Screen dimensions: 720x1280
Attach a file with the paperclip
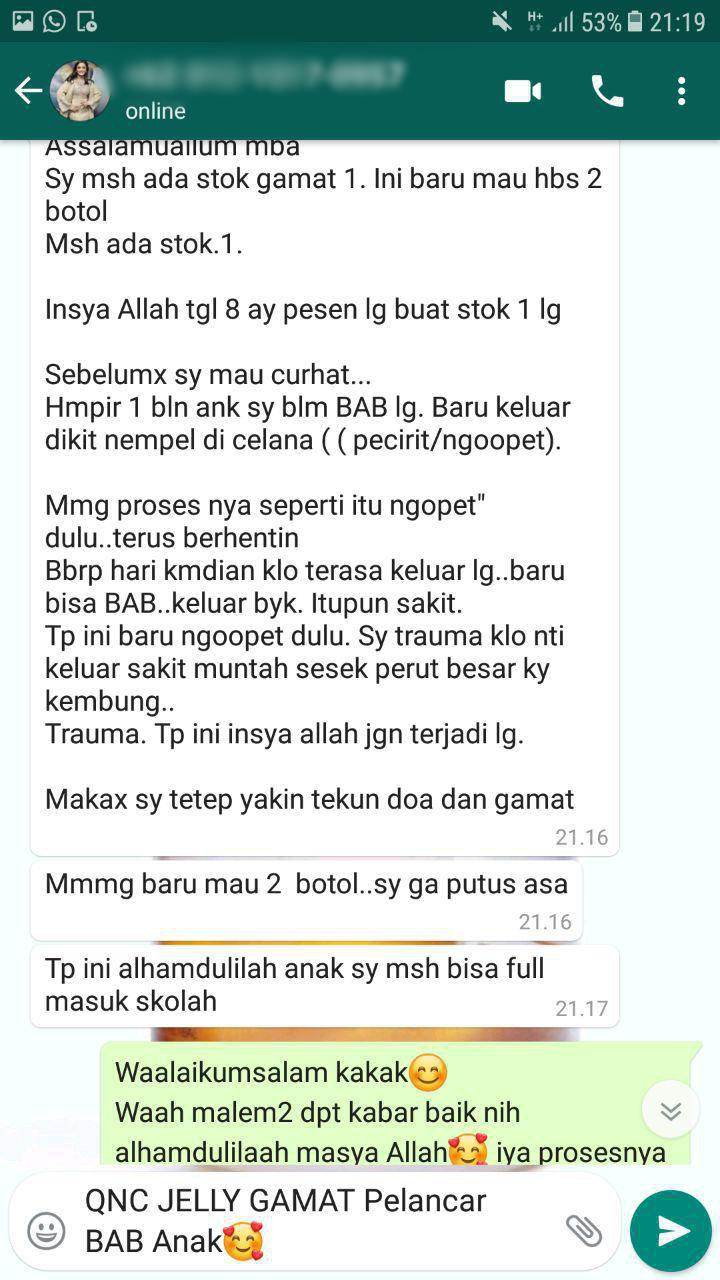click(x=583, y=1229)
